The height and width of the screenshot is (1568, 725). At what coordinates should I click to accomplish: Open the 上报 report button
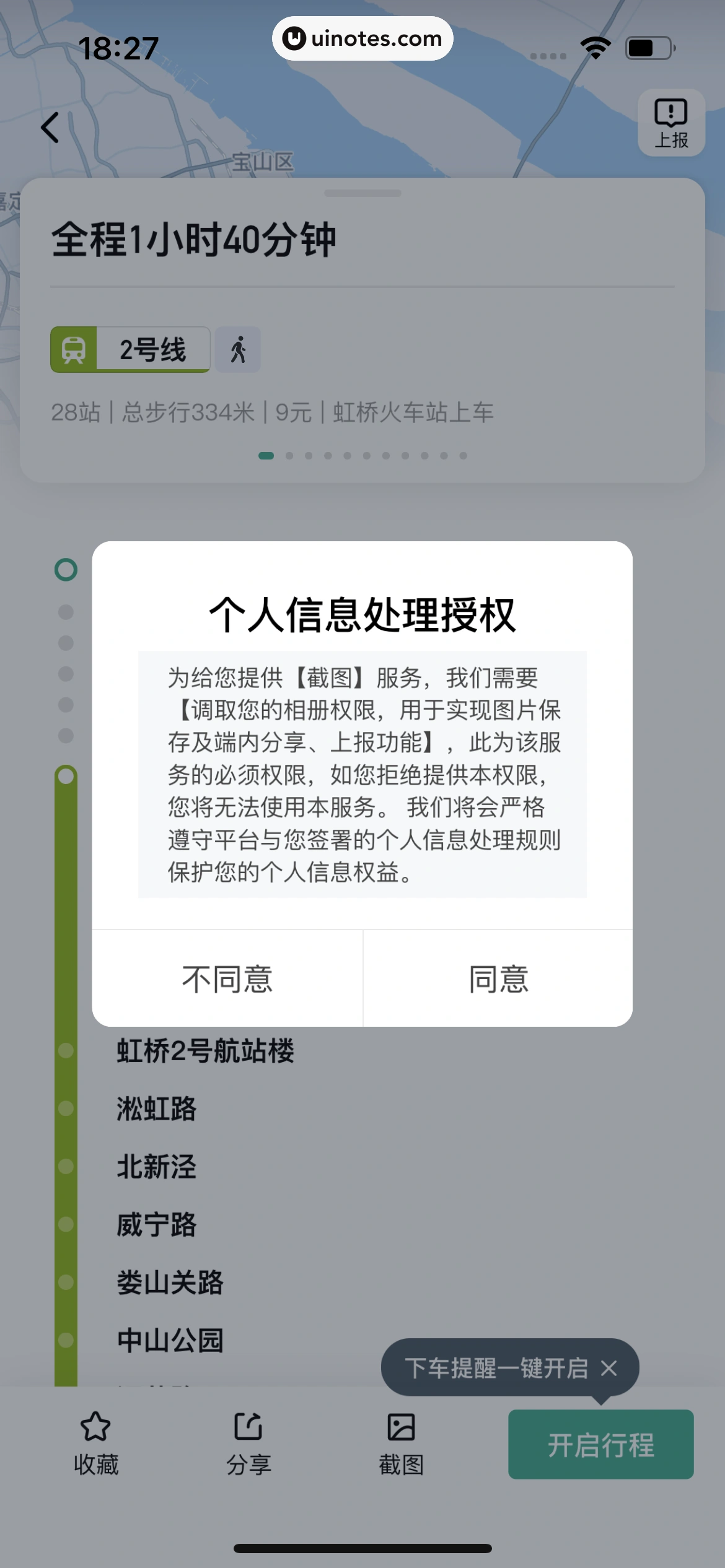[x=671, y=123]
